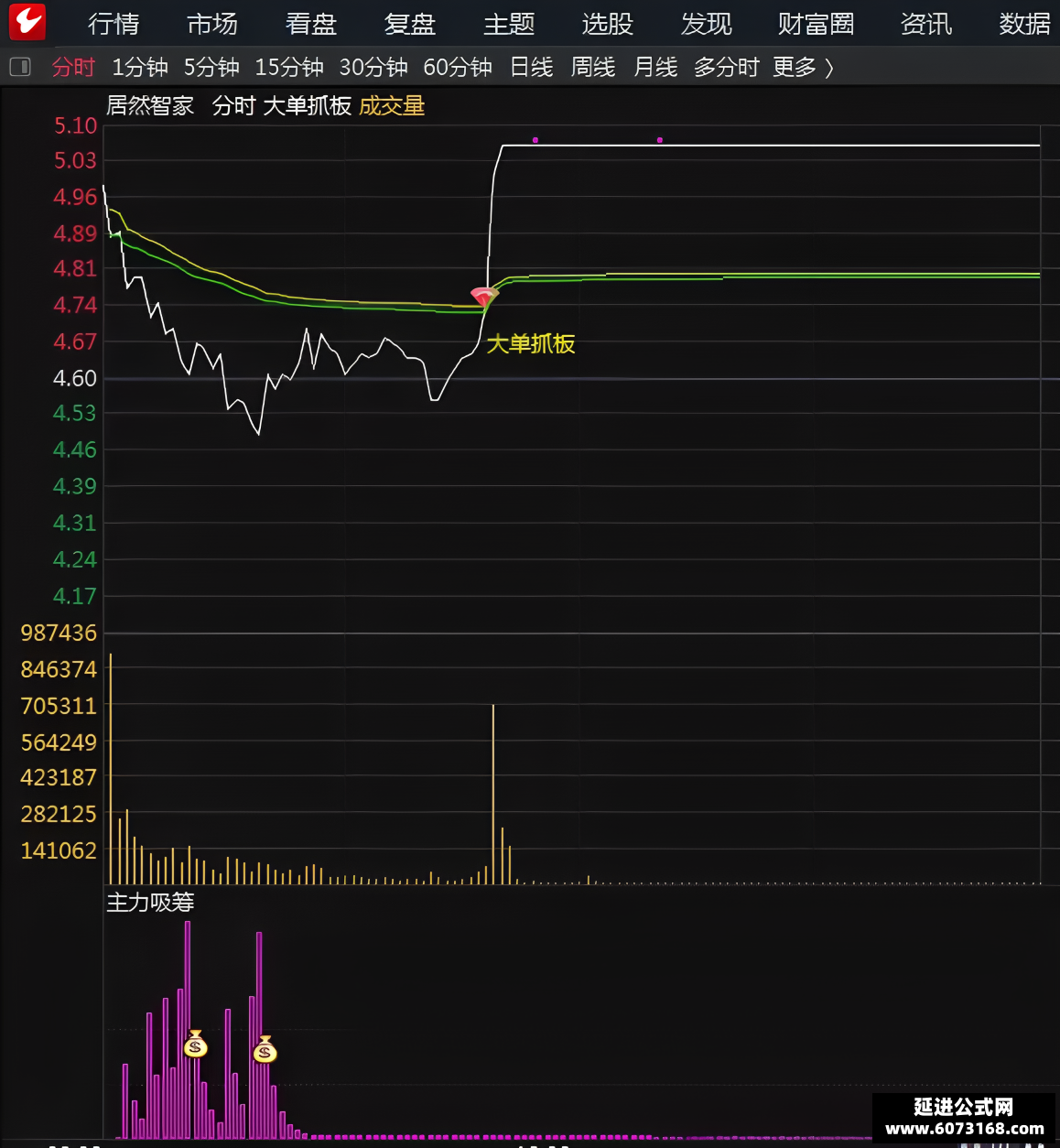
Task: Switch to the 市场 section
Action: point(212,24)
